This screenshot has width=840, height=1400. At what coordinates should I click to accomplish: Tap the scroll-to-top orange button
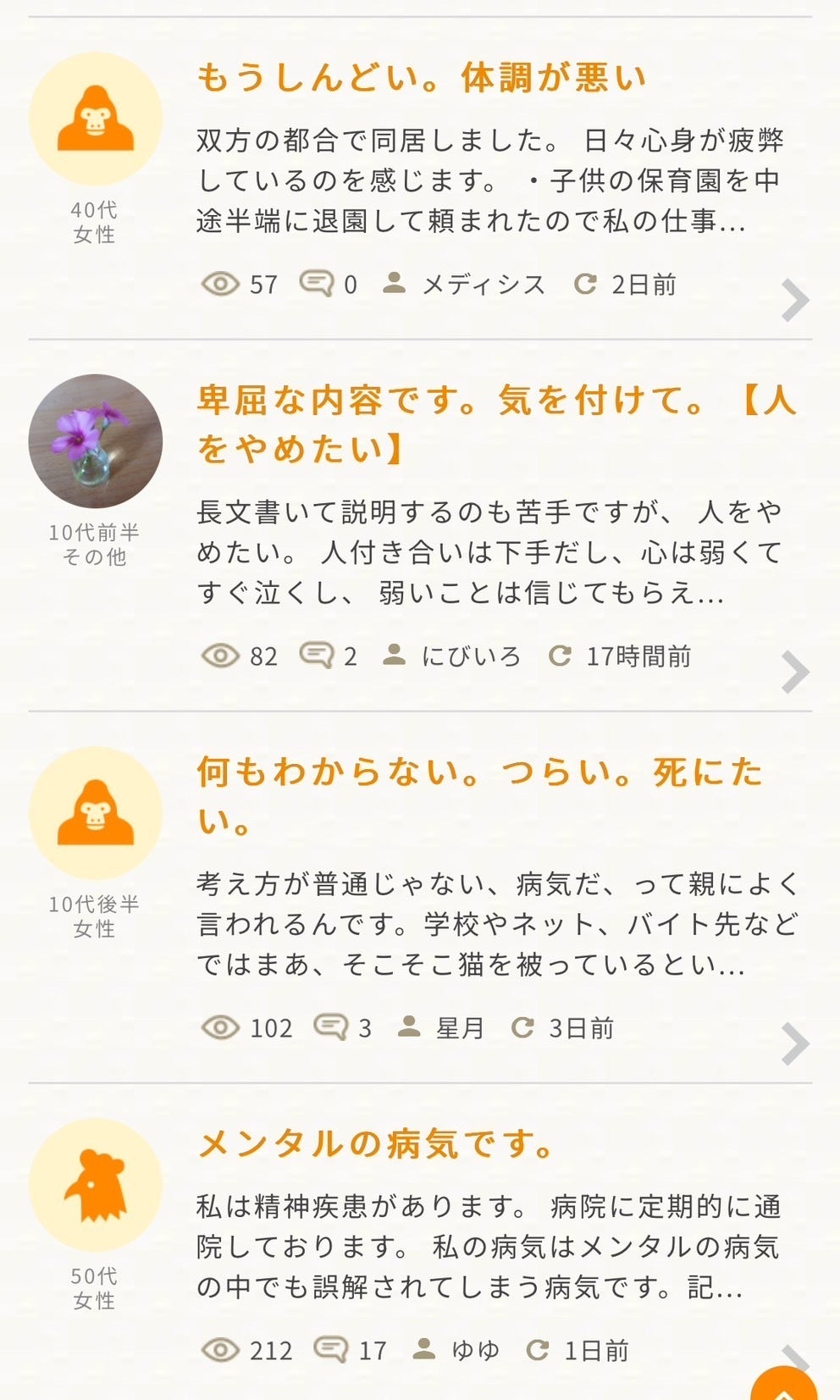coord(784,1386)
